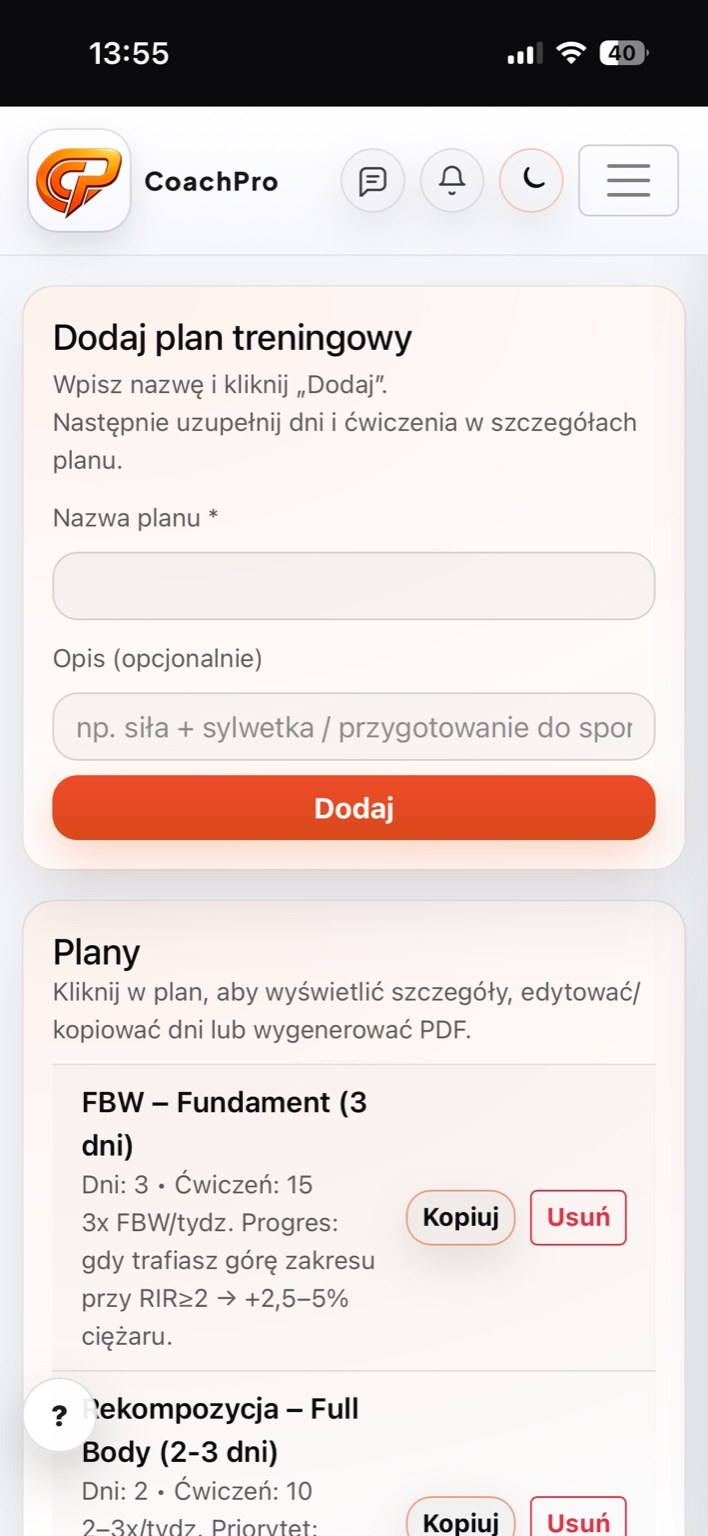Delete the Rekompozycja plan
The image size is (708, 1536).
coord(578,1522)
